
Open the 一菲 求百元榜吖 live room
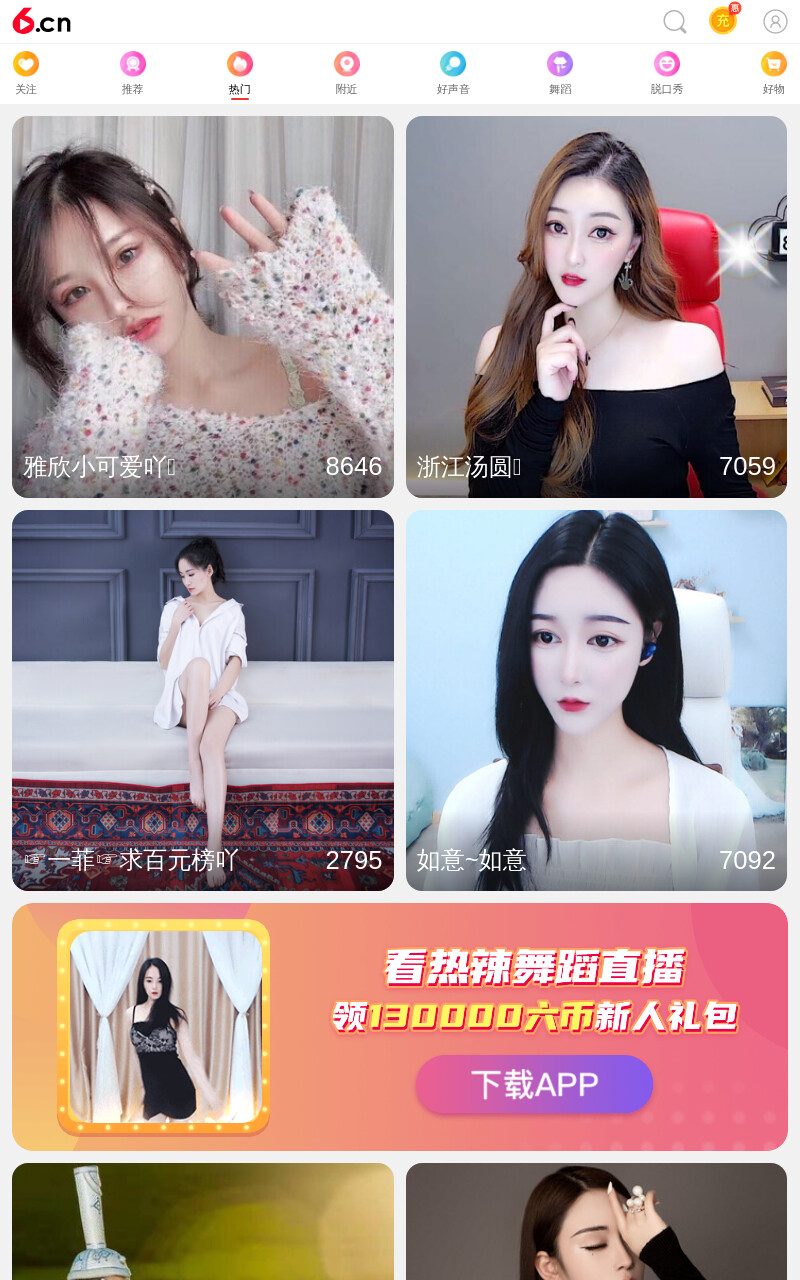(203, 701)
